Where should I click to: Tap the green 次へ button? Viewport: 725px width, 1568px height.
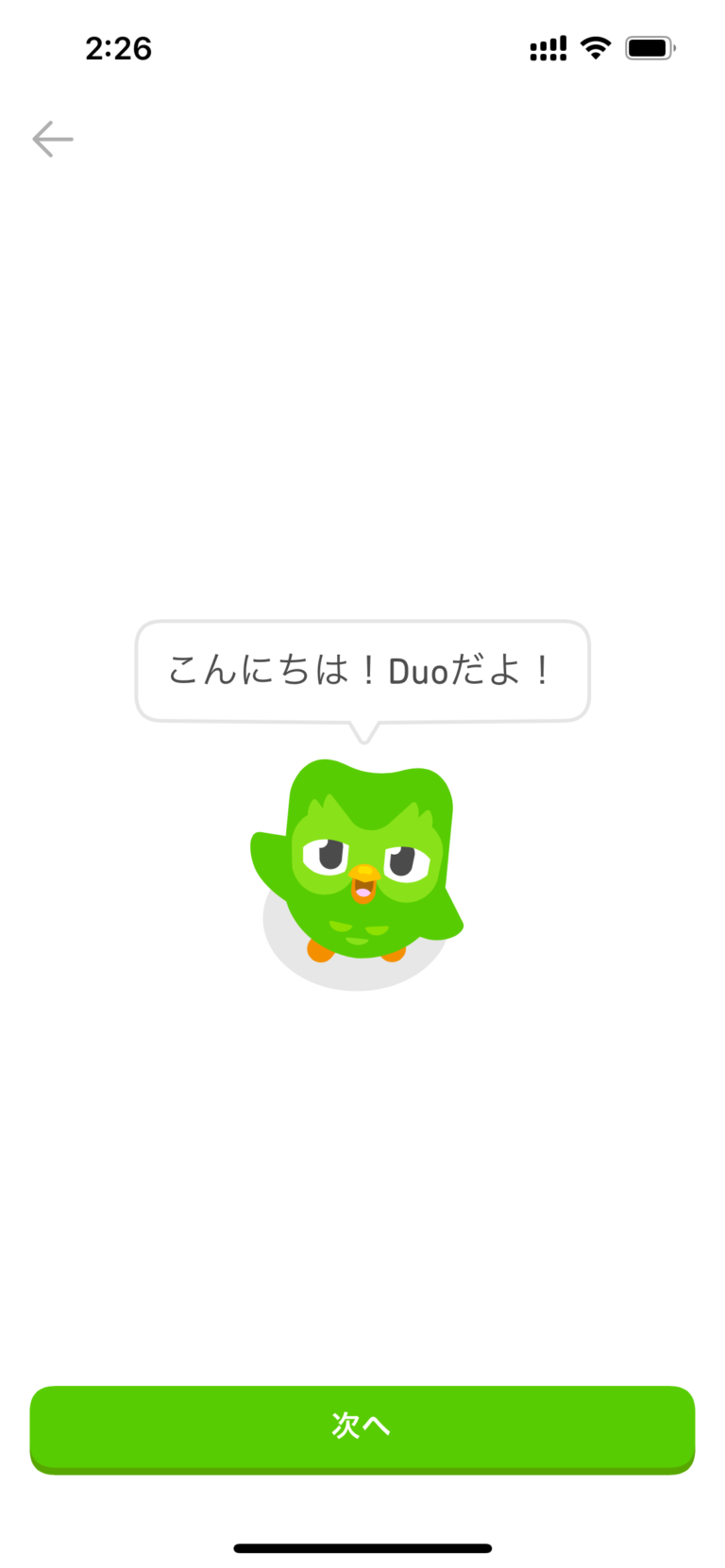pyautogui.click(x=362, y=1426)
